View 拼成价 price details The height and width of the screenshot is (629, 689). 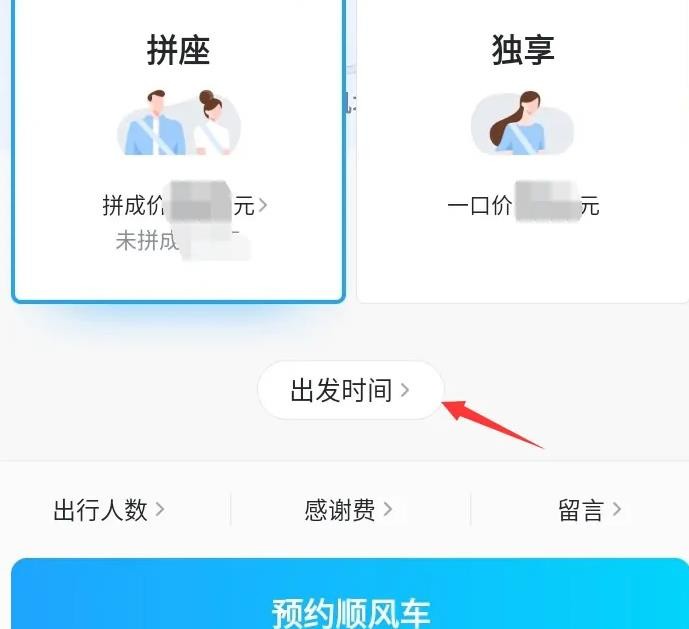(185, 206)
